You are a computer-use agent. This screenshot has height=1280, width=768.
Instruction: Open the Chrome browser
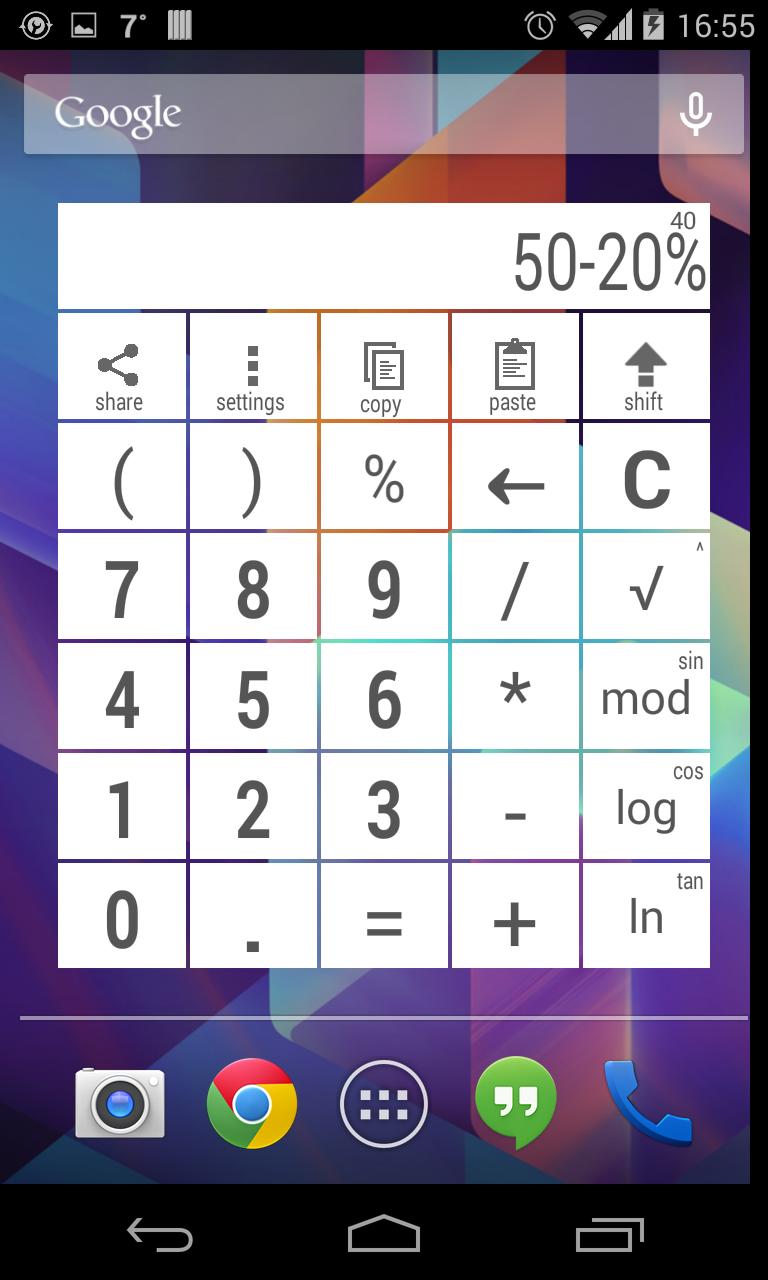tap(250, 1103)
